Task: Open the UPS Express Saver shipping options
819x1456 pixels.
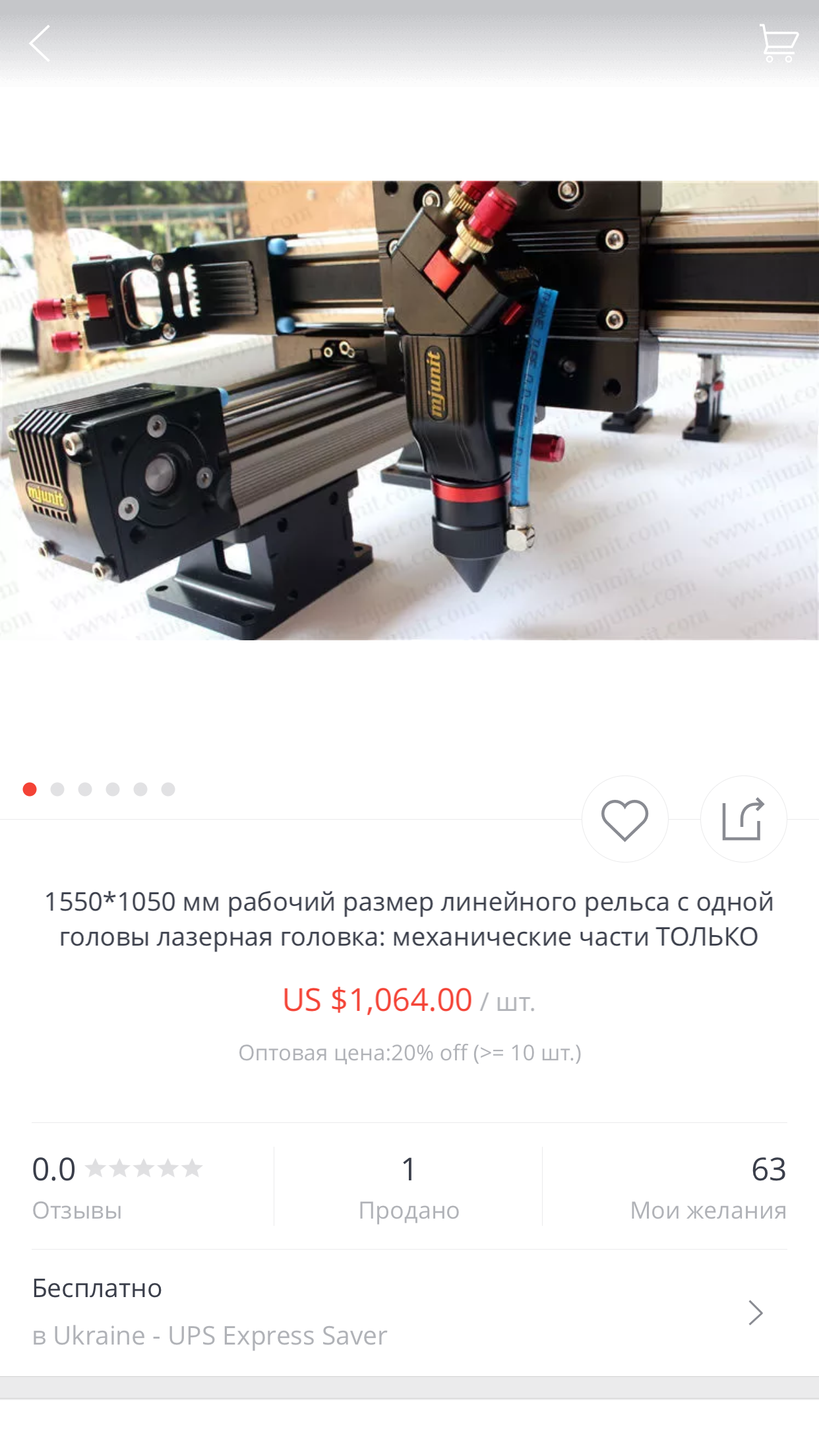Action: coord(409,1312)
